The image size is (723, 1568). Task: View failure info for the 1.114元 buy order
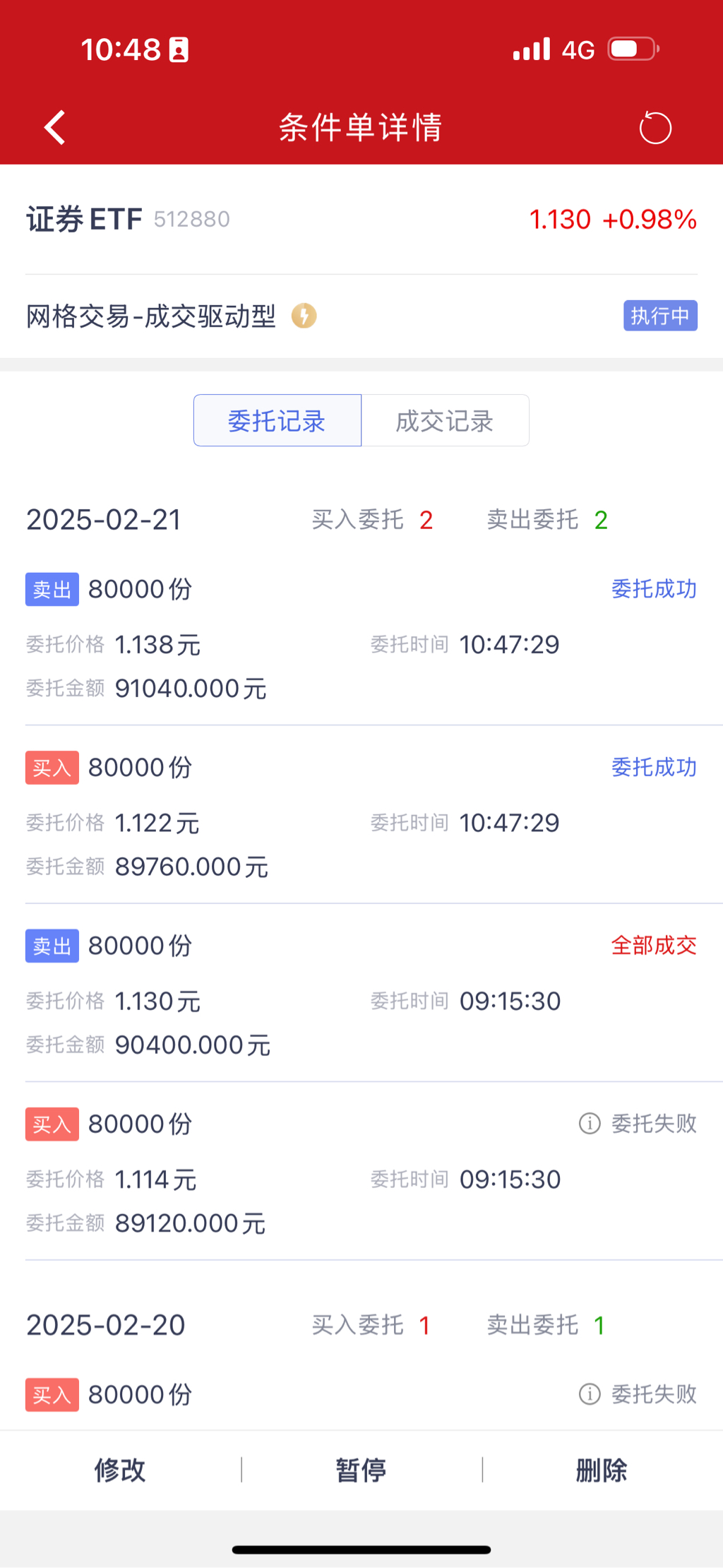pyautogui.click(x=590, y=1123)
